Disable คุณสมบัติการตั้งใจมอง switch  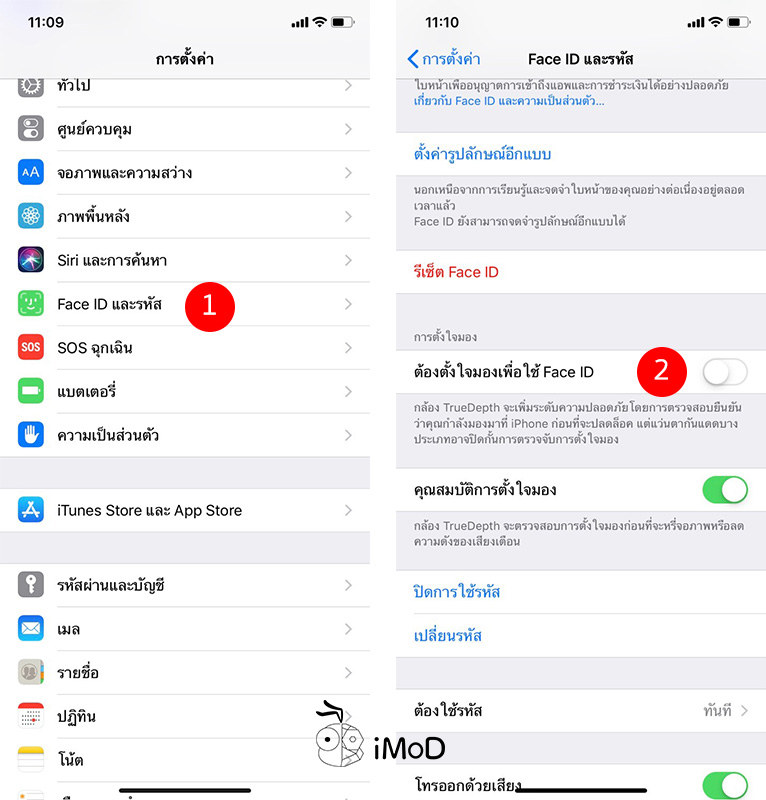point(724,489)
